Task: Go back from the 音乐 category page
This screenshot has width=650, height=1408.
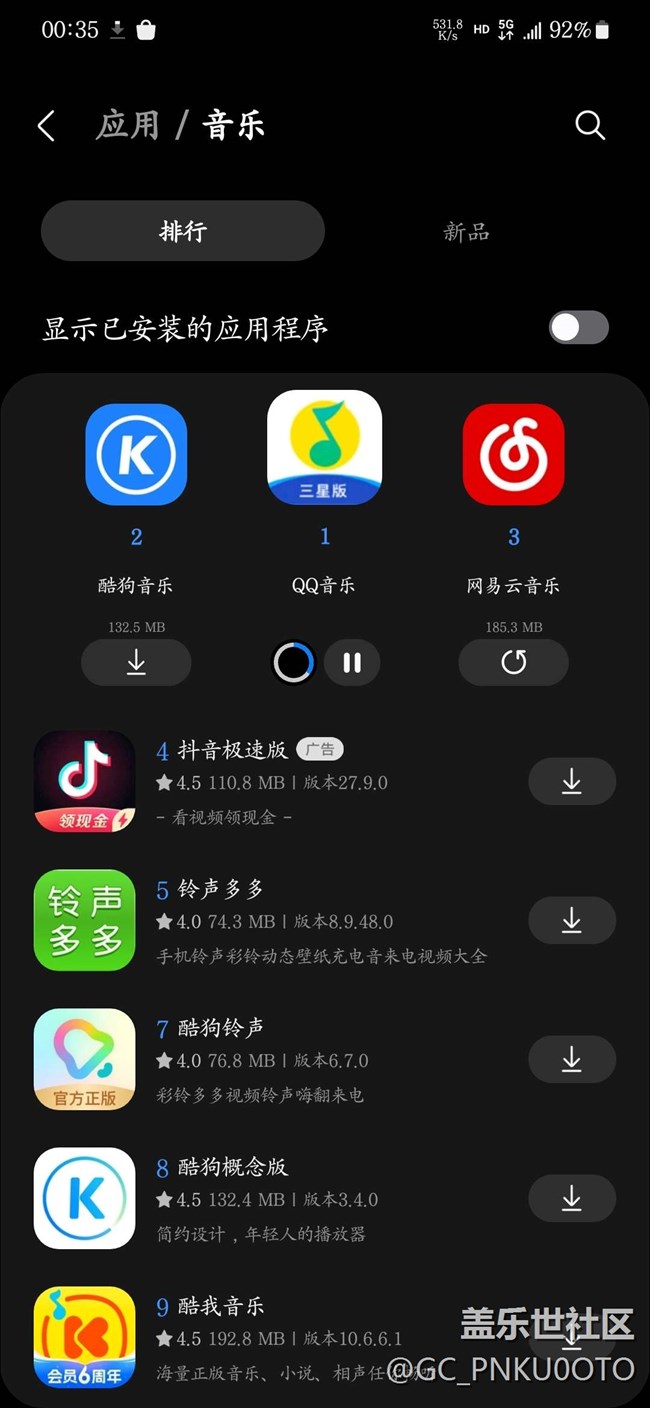Action: [x=46, y=126]
